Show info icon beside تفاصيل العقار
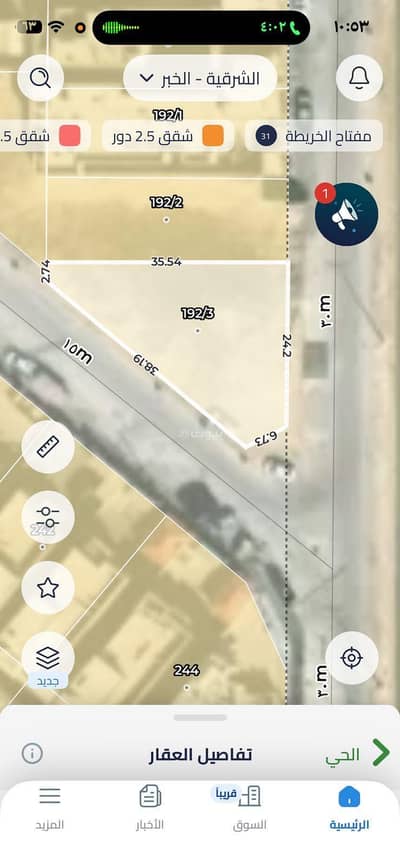This screenshot has width=400, height=866. click(x=32, y=753)
